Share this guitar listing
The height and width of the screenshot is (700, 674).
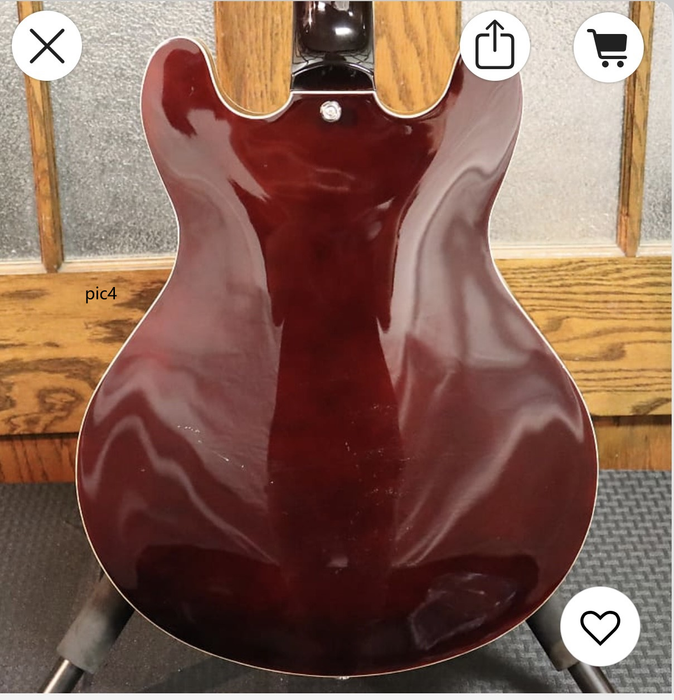tap(494, 46)
